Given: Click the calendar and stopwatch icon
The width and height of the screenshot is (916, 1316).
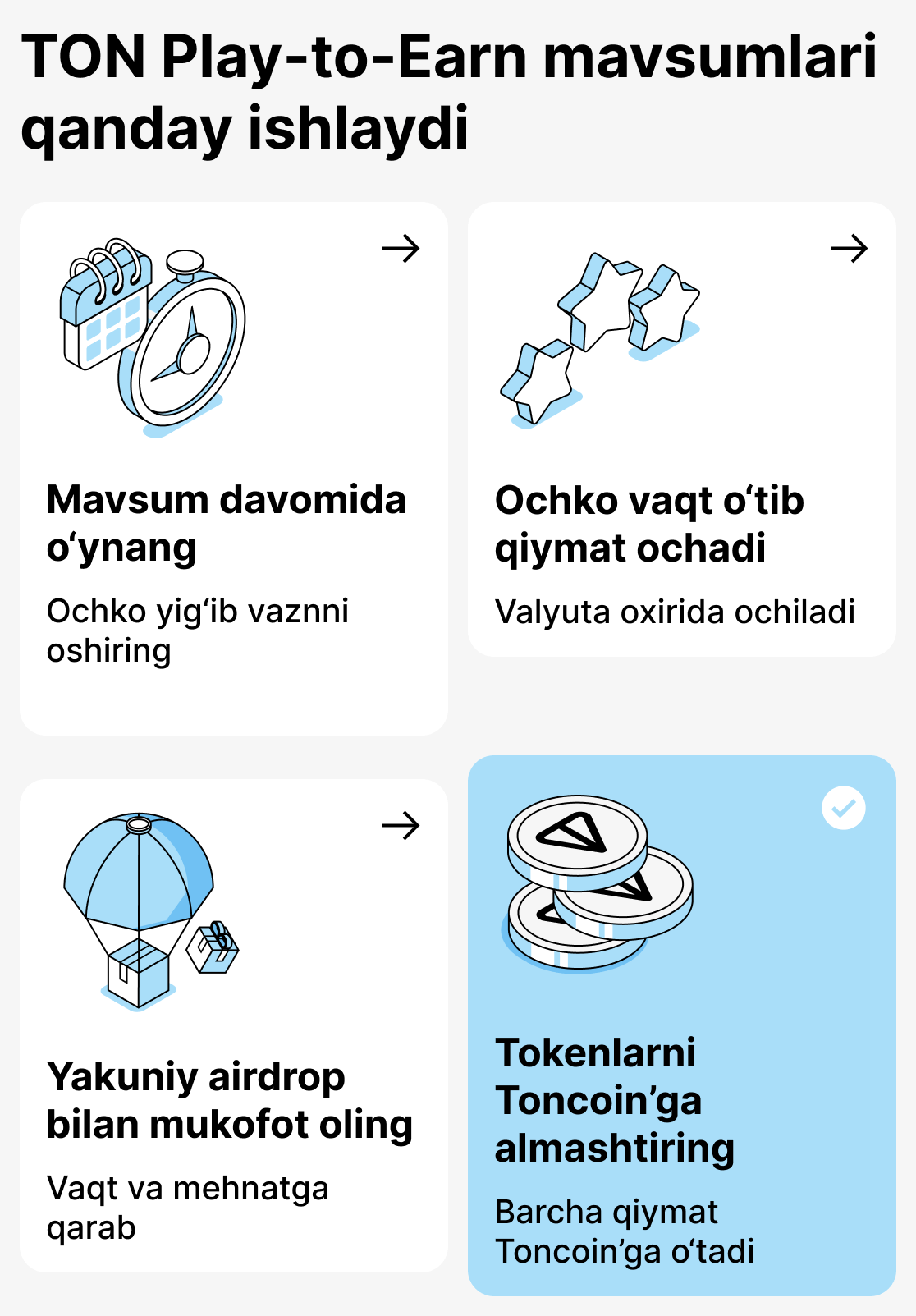Looking at the screenshot, I should [156, 337].
